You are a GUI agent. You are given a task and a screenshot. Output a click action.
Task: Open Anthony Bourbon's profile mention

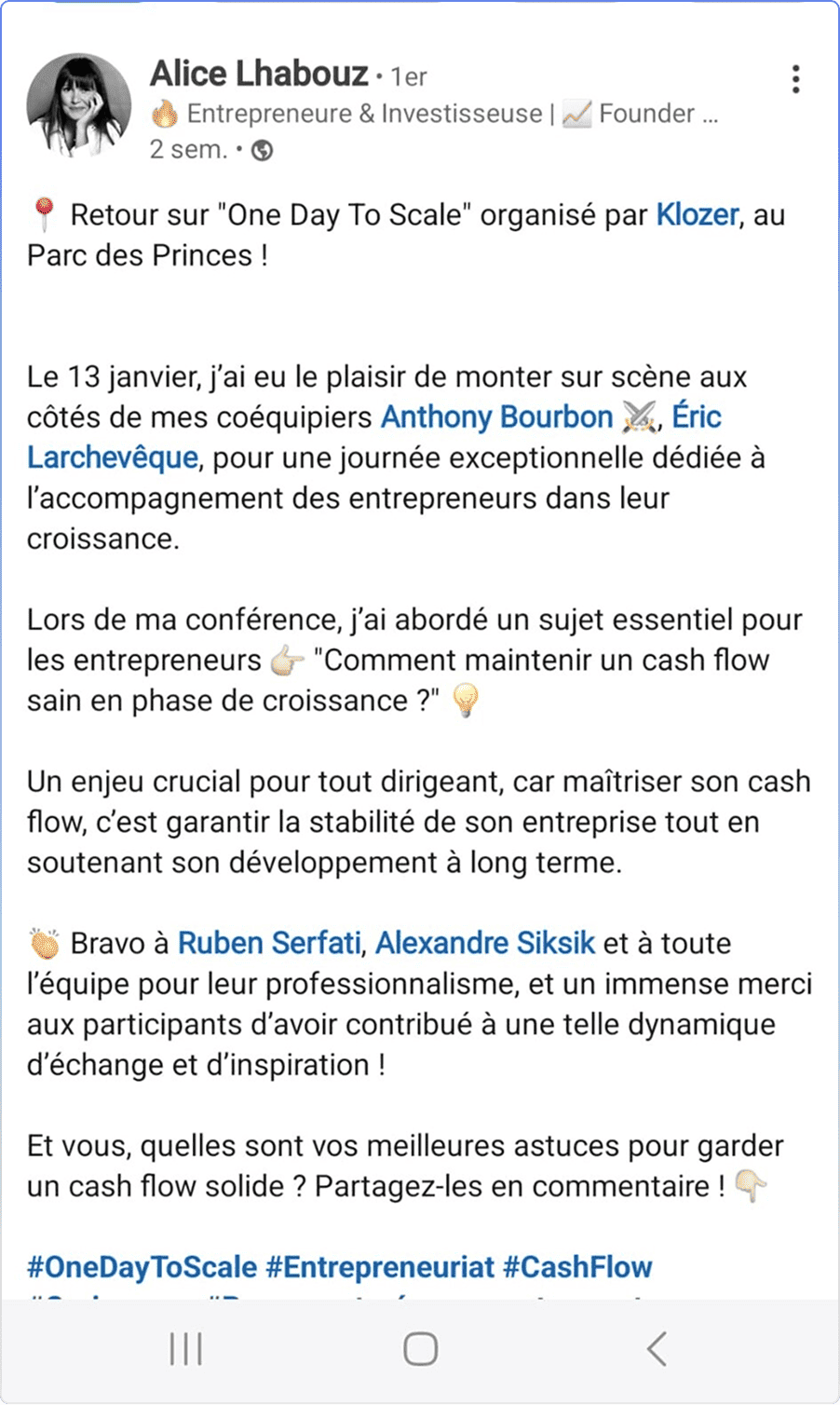click(497, 416)
